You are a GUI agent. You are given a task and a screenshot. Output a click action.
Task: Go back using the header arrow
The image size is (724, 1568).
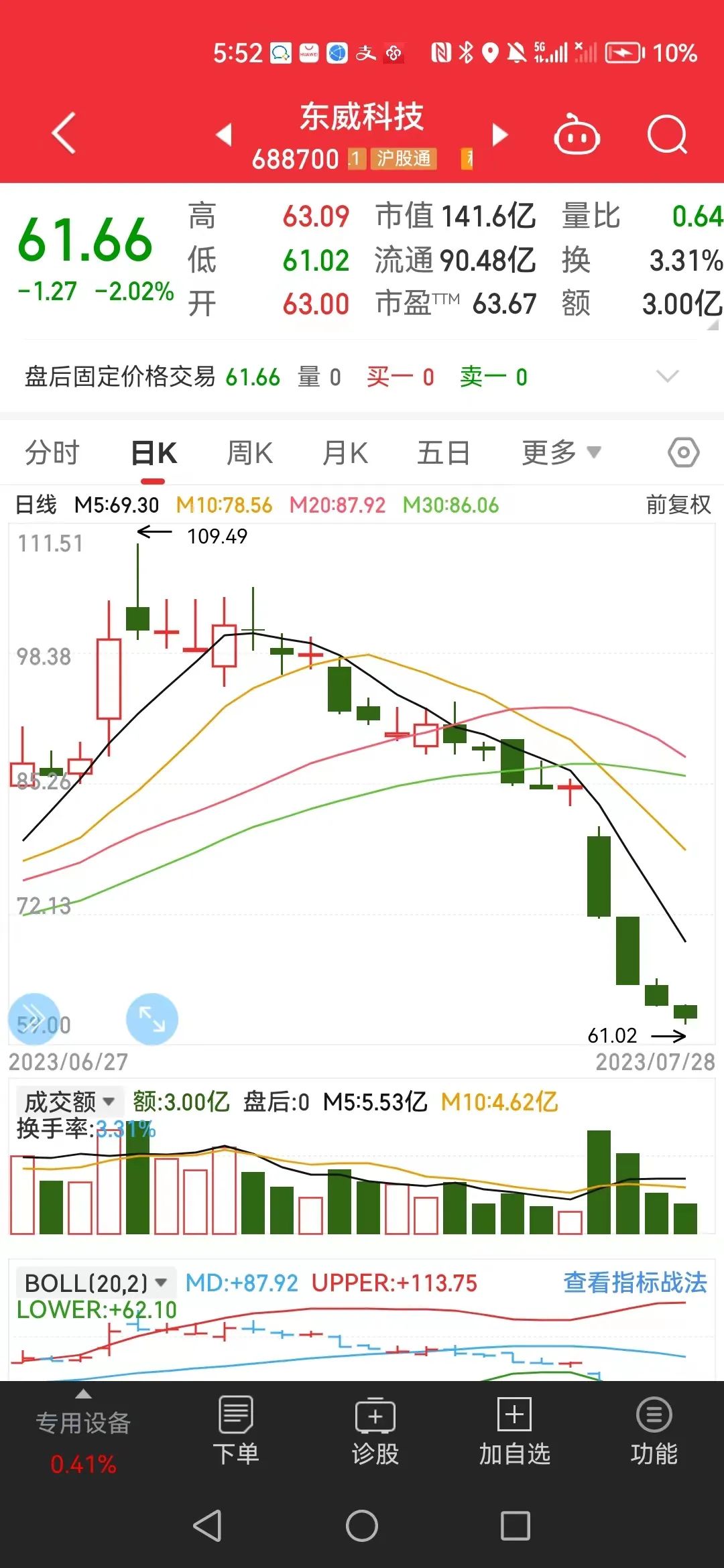tap(64, 133)
